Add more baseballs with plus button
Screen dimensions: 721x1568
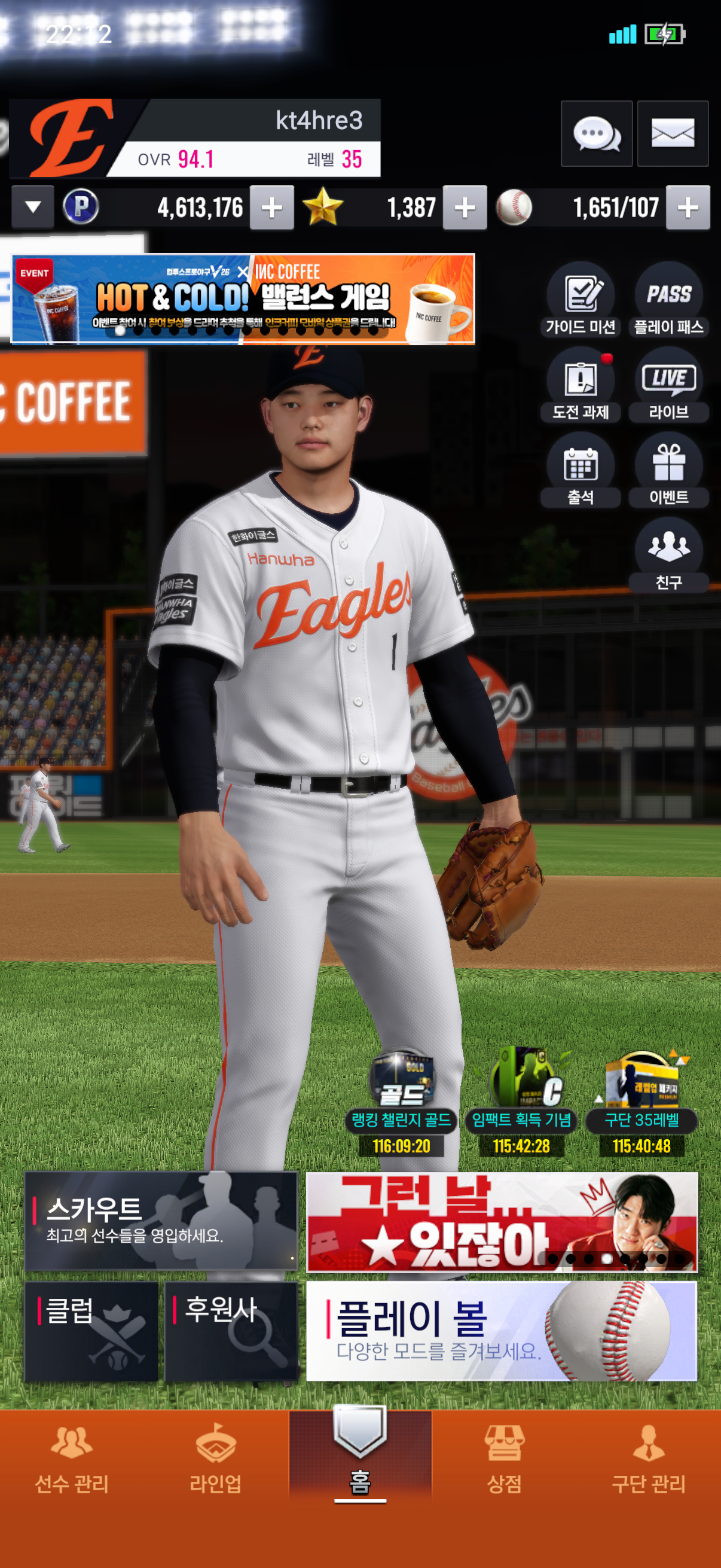(688, 208)
